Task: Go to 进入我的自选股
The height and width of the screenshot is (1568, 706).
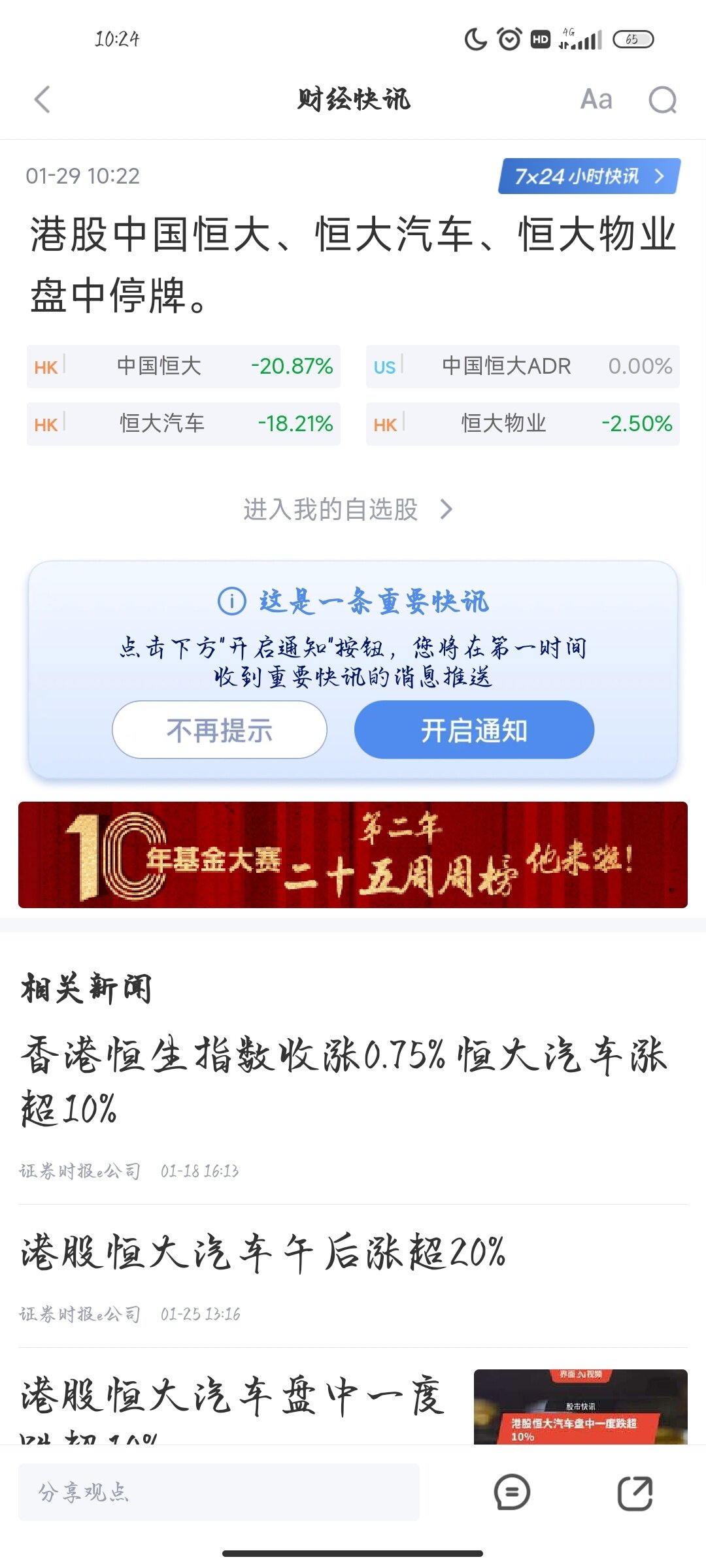Action: [x=346, y=510]
